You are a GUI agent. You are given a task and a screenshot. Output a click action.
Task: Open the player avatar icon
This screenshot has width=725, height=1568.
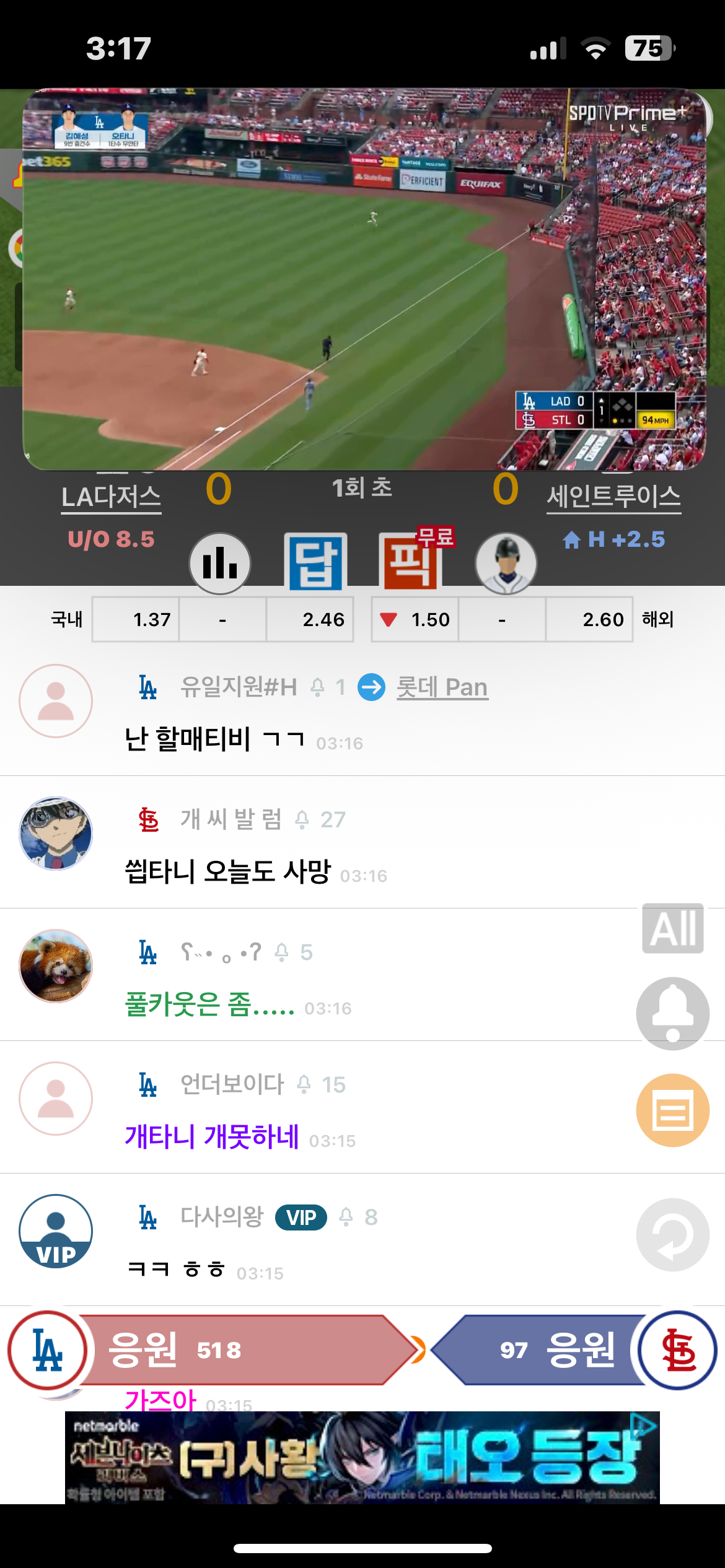pos(506,564)
